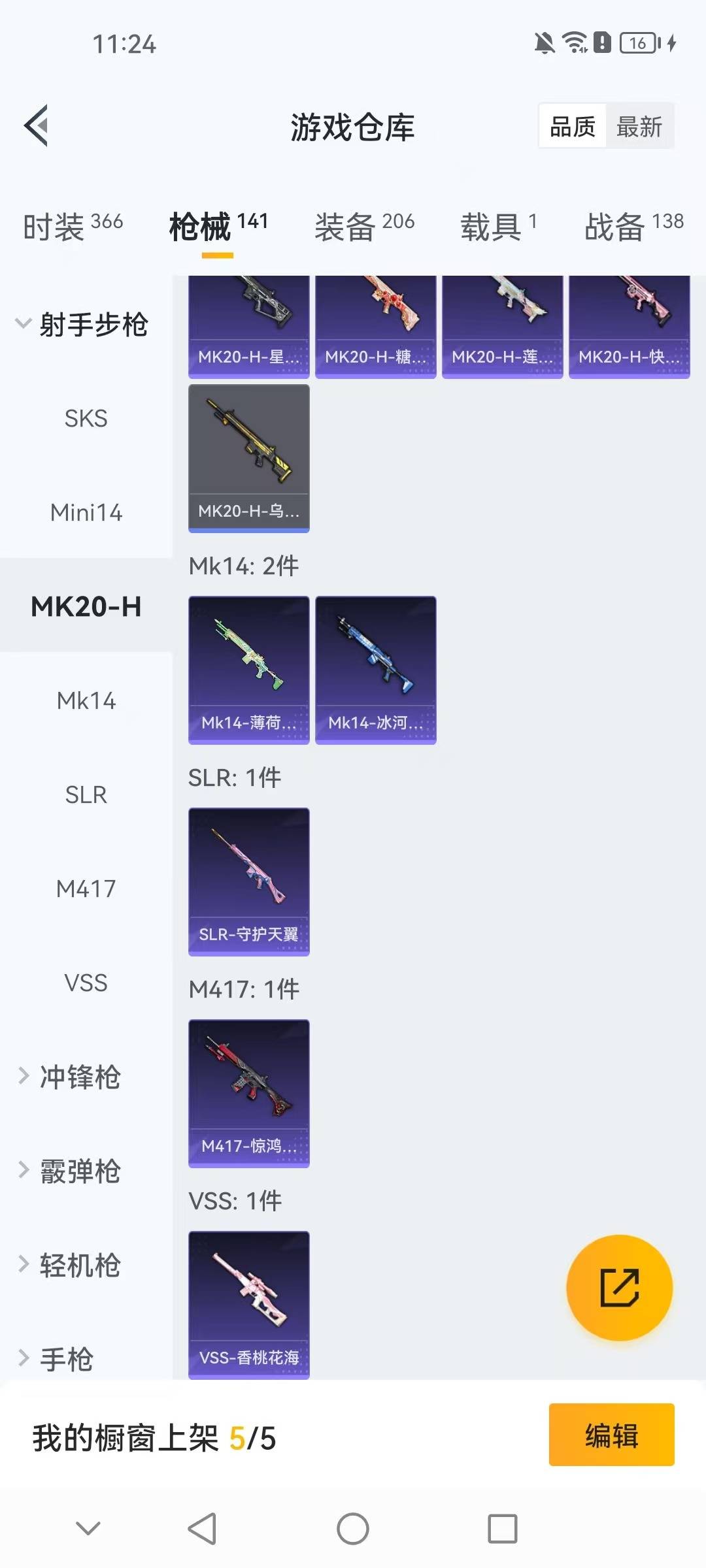This screenshot has width=706, height=1568.
Task: Open the SLR-守护天翼 weapon card
Action: [248, 882]
